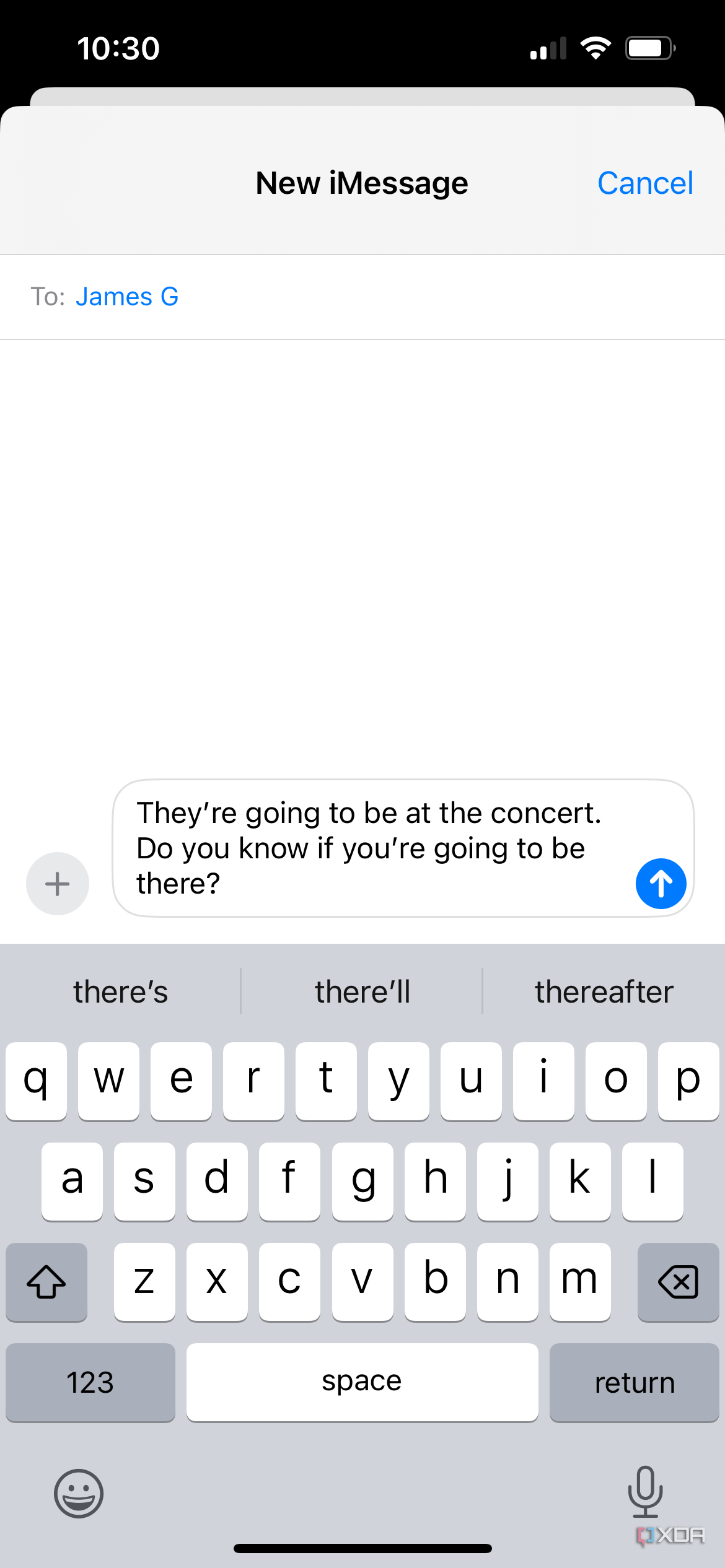This screenshot has height=1568, width=725.
Task: Tap the New iMessage title
Action: click(362, 183)
